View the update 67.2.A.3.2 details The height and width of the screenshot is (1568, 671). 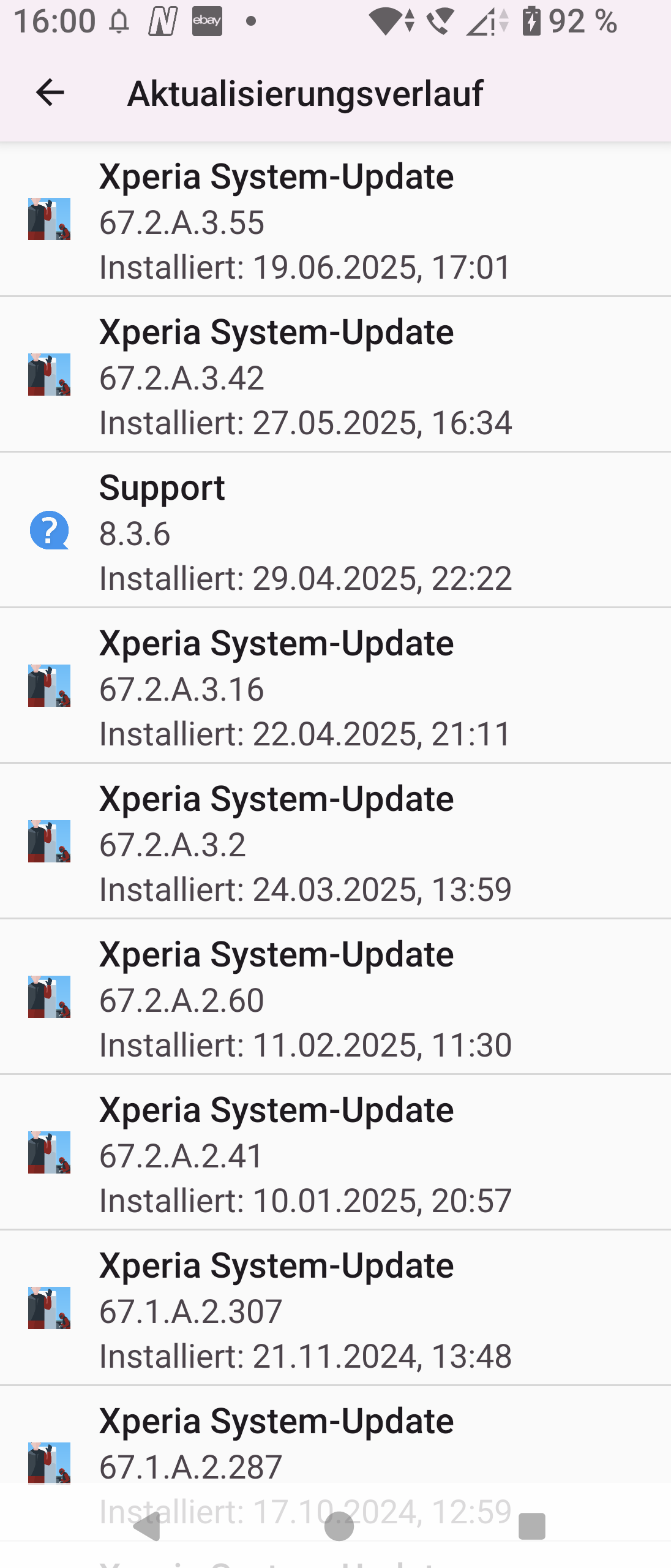[x=335, y=843]
